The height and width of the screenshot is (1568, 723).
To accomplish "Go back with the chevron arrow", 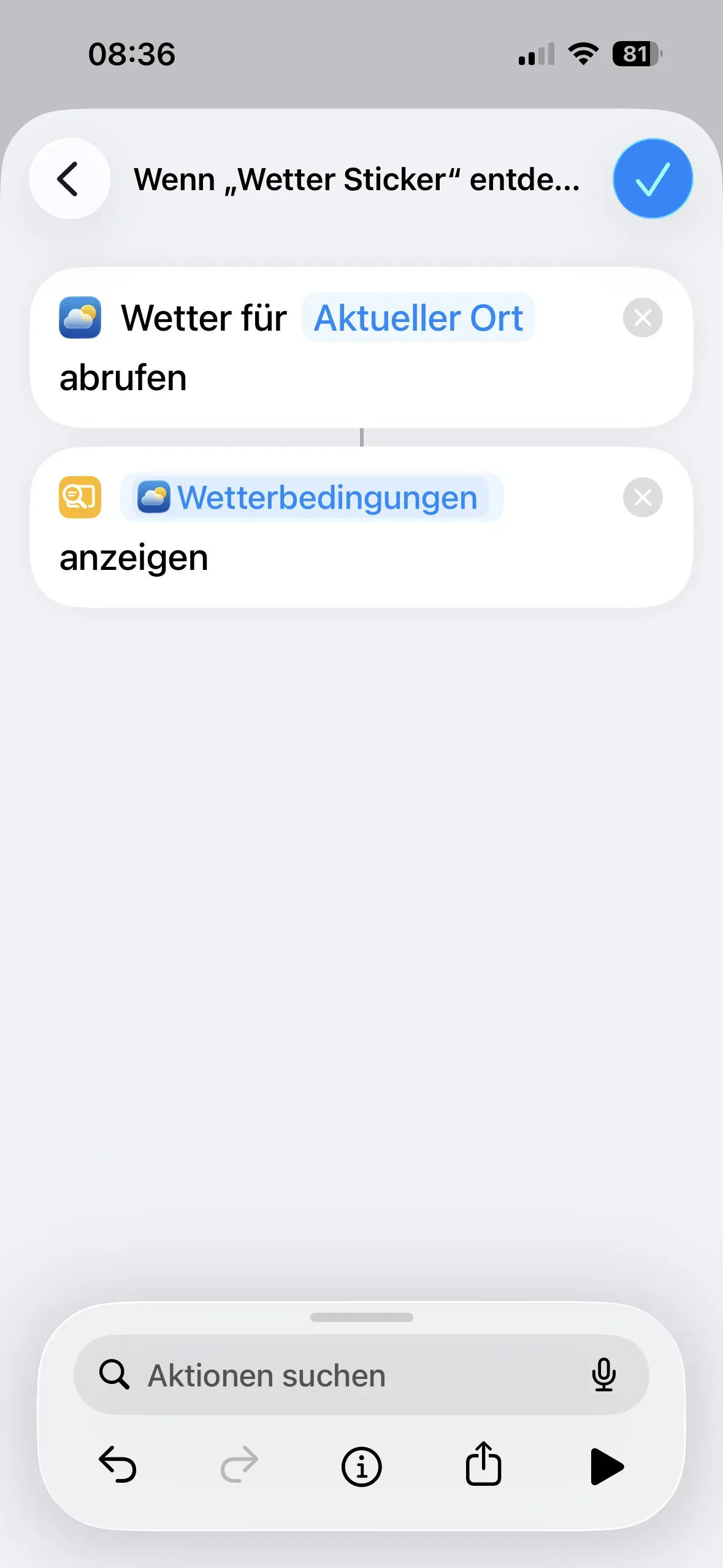I will point(69,178).
